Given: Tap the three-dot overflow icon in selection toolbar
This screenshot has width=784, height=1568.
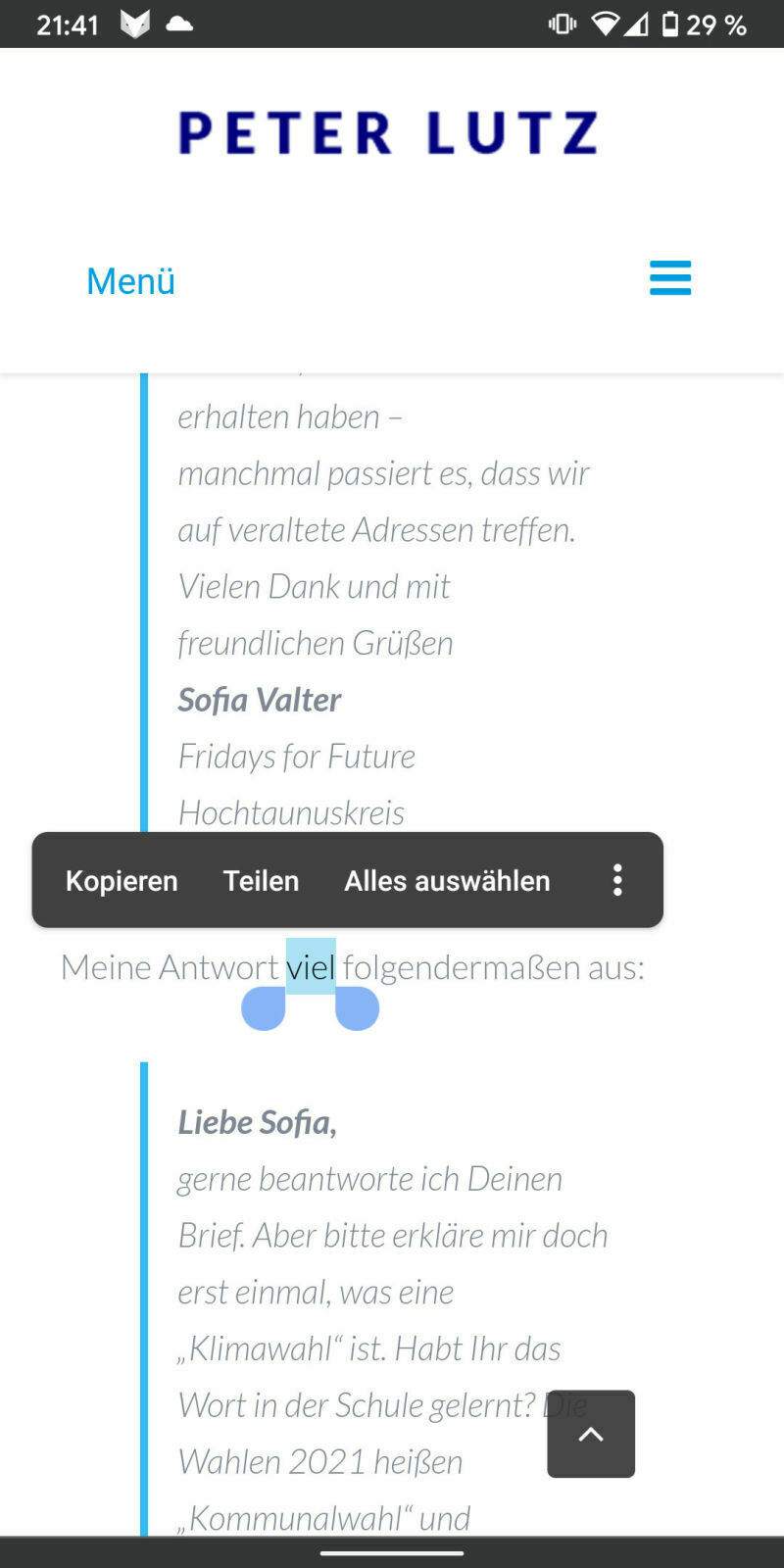Looking at the screenshot, I should click(617, 880).
